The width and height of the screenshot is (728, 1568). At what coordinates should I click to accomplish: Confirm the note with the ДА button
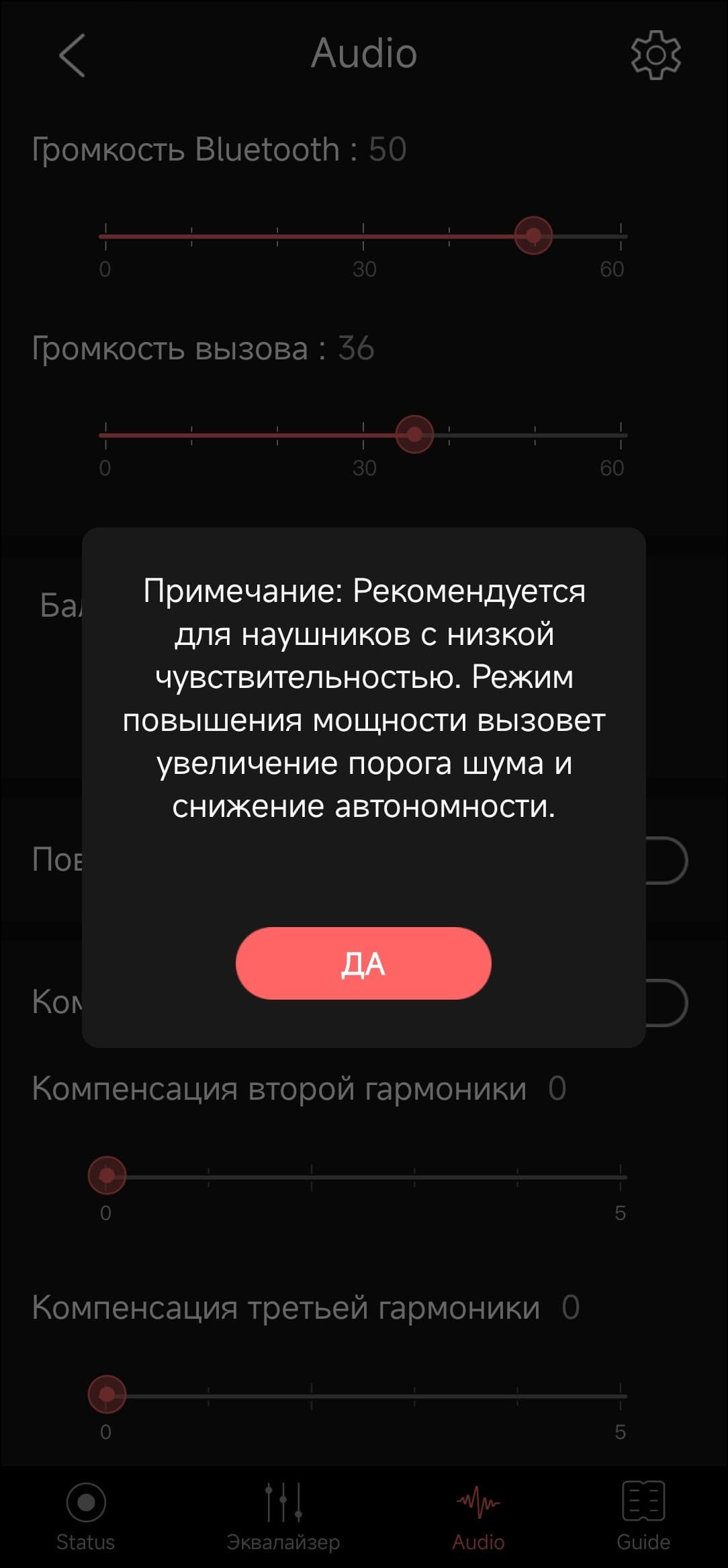(x=363, y=963)
